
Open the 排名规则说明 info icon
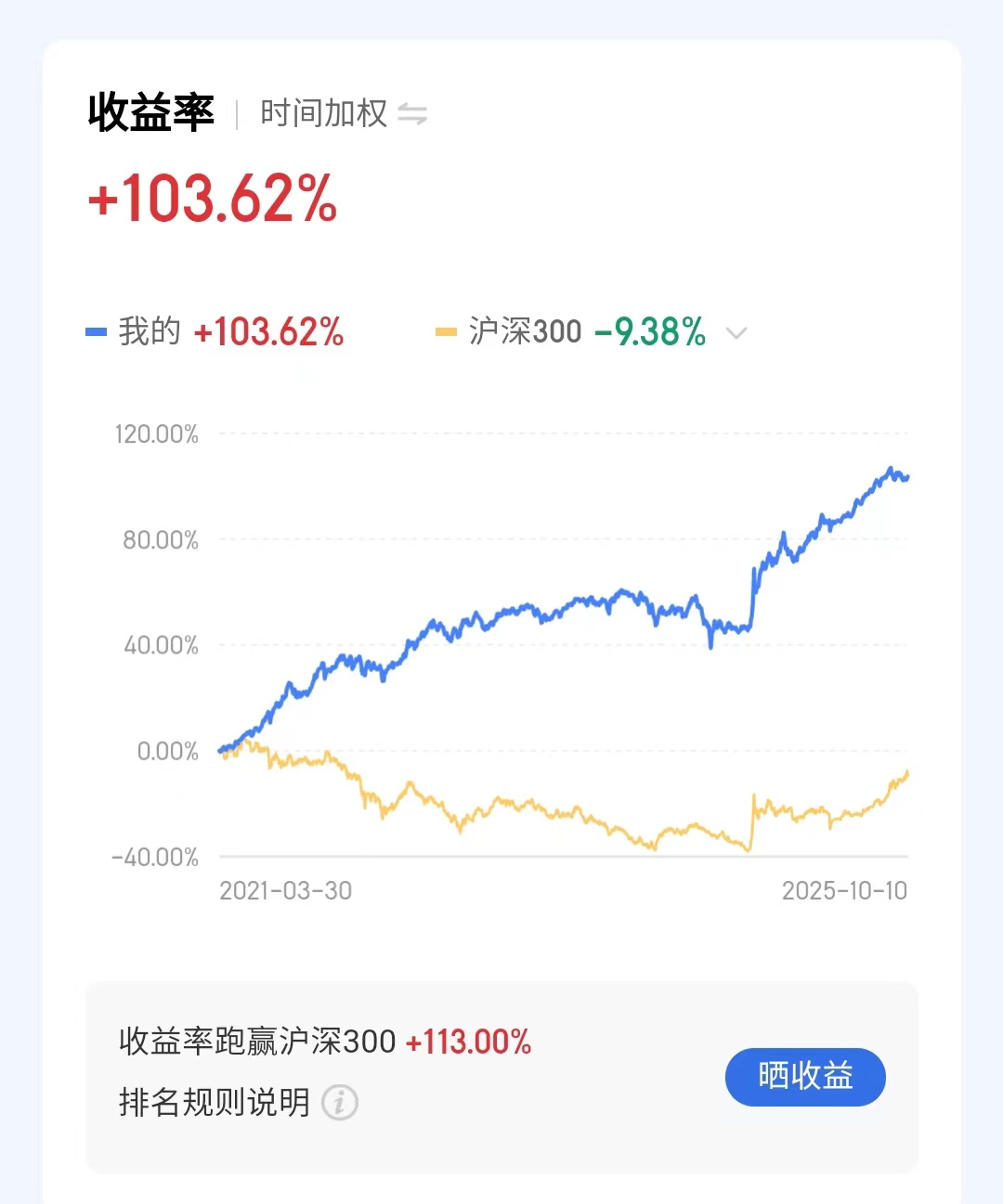(x=340, y=1103)
